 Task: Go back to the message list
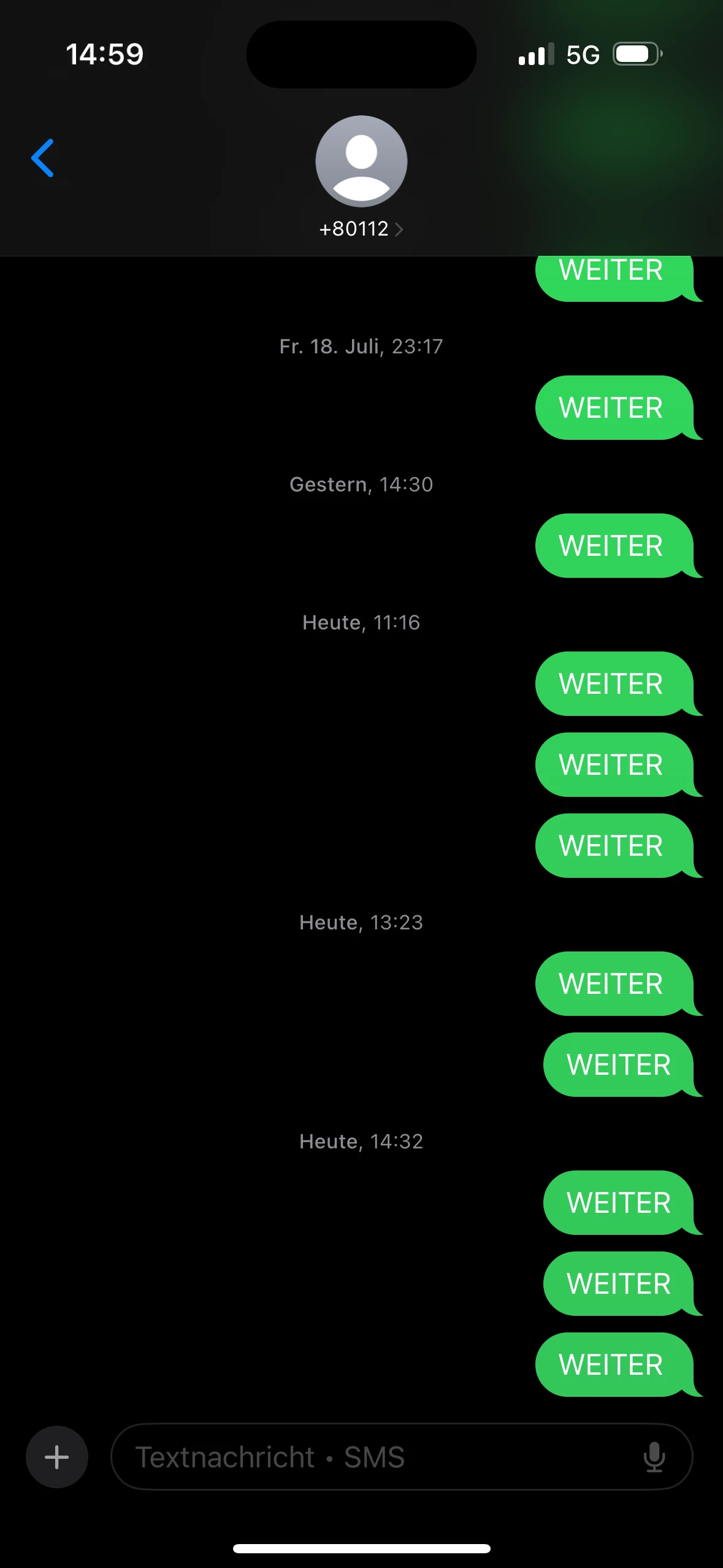tap(43, 158)
